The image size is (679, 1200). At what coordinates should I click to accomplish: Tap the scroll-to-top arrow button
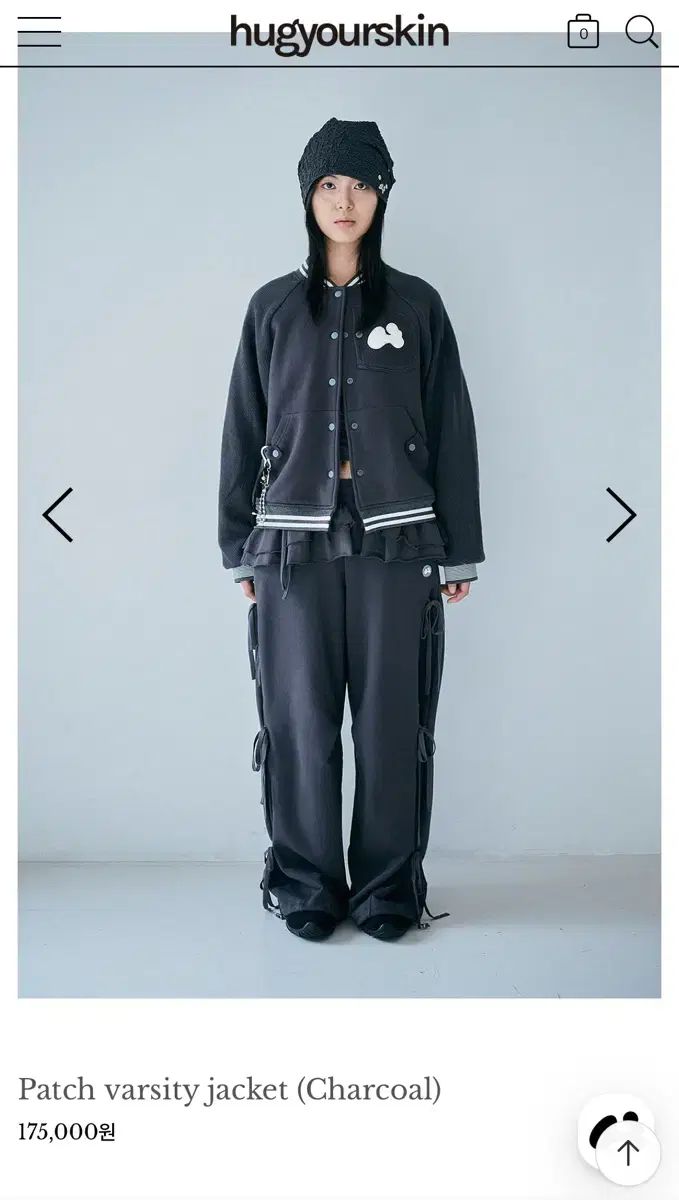[x=628, y=1153]
